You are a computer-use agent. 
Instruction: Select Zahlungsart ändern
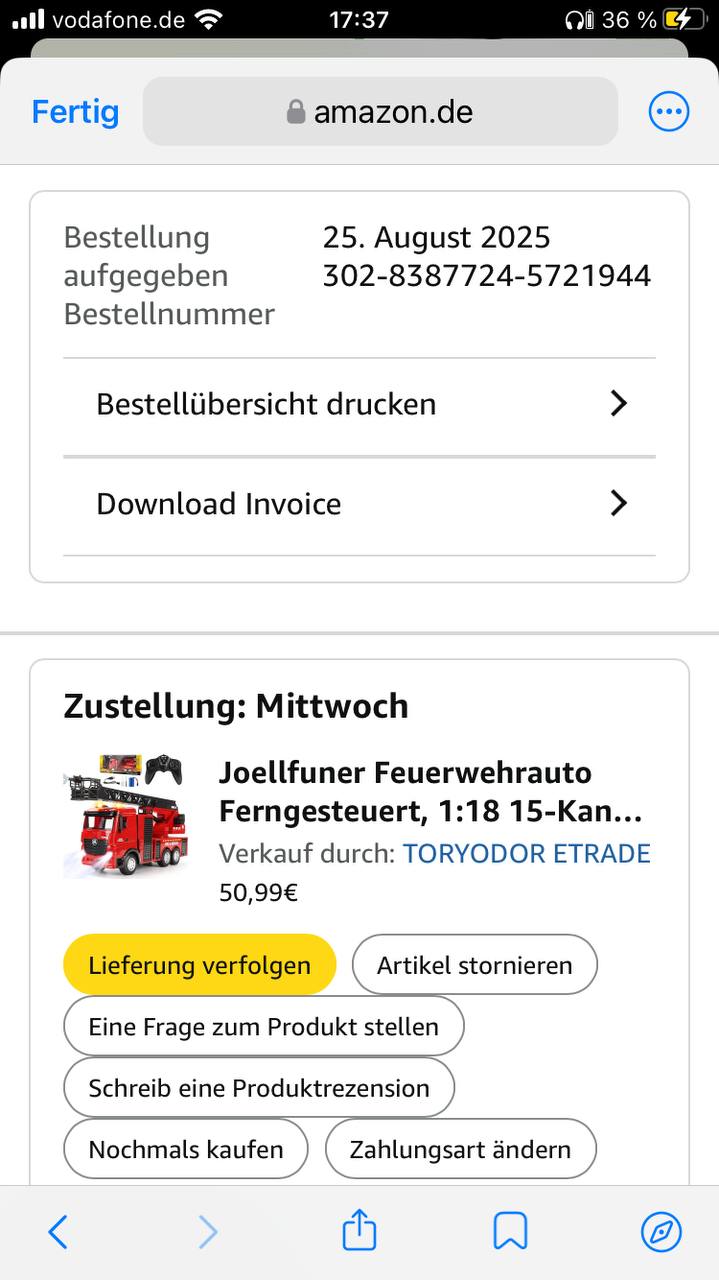[x=460, y=1149]
